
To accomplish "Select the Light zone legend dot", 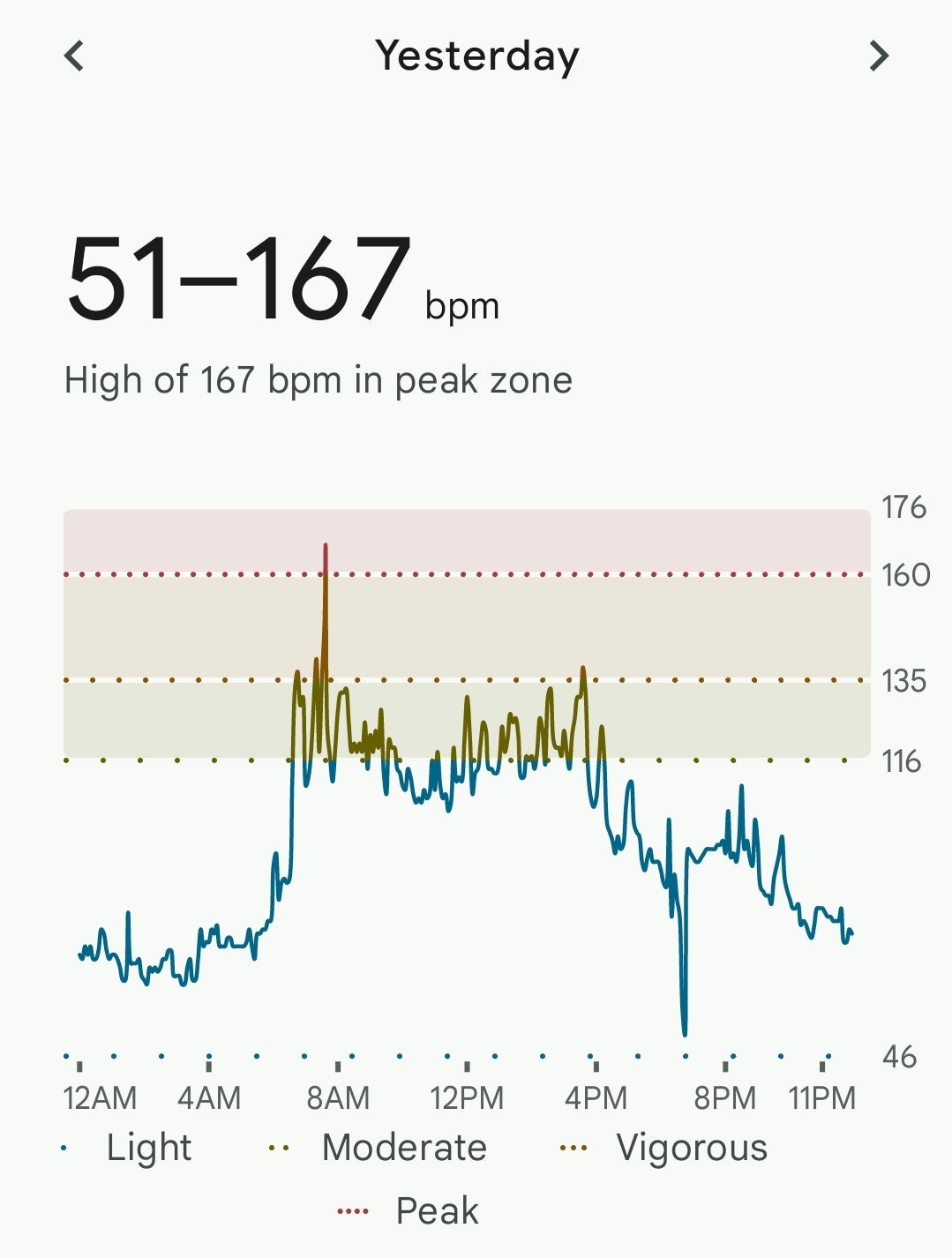I will (x=61, y=1147).
